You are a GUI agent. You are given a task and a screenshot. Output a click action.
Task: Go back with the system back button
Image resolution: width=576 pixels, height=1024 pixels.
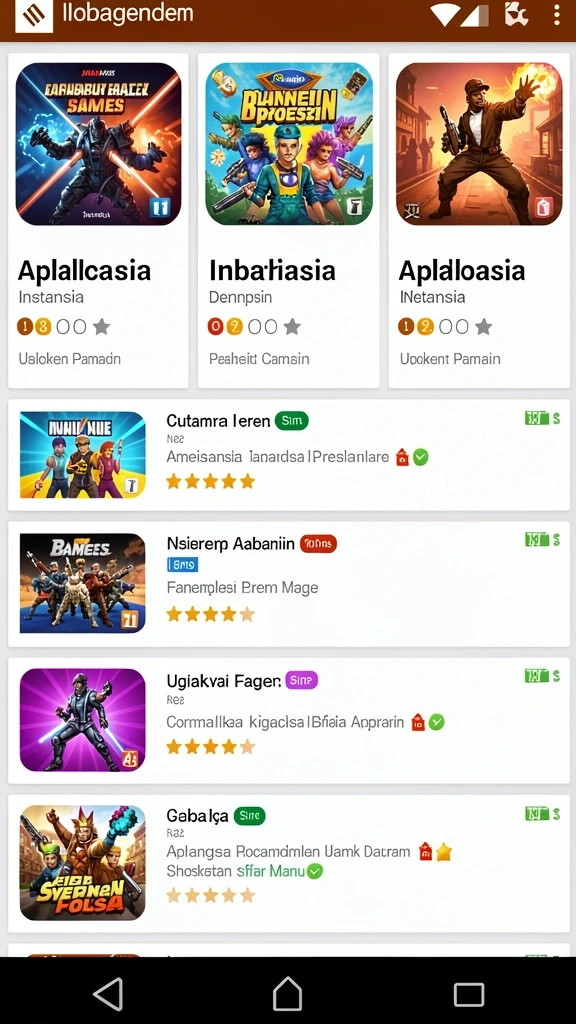click(x=108, y=994)
